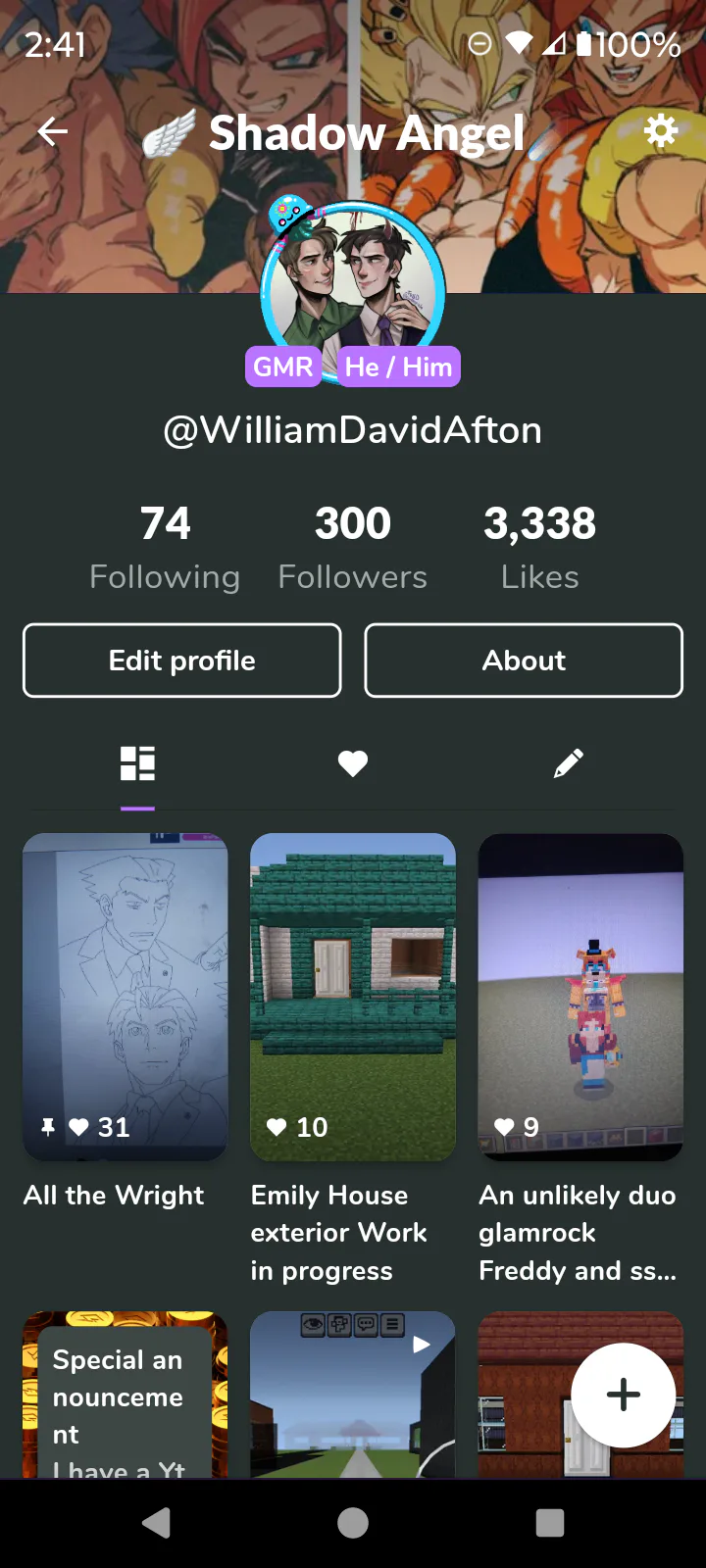The width and height of the screenshot is (706, 1568).
Task: Create a new post with plus button
Action: pos(623,1395)
